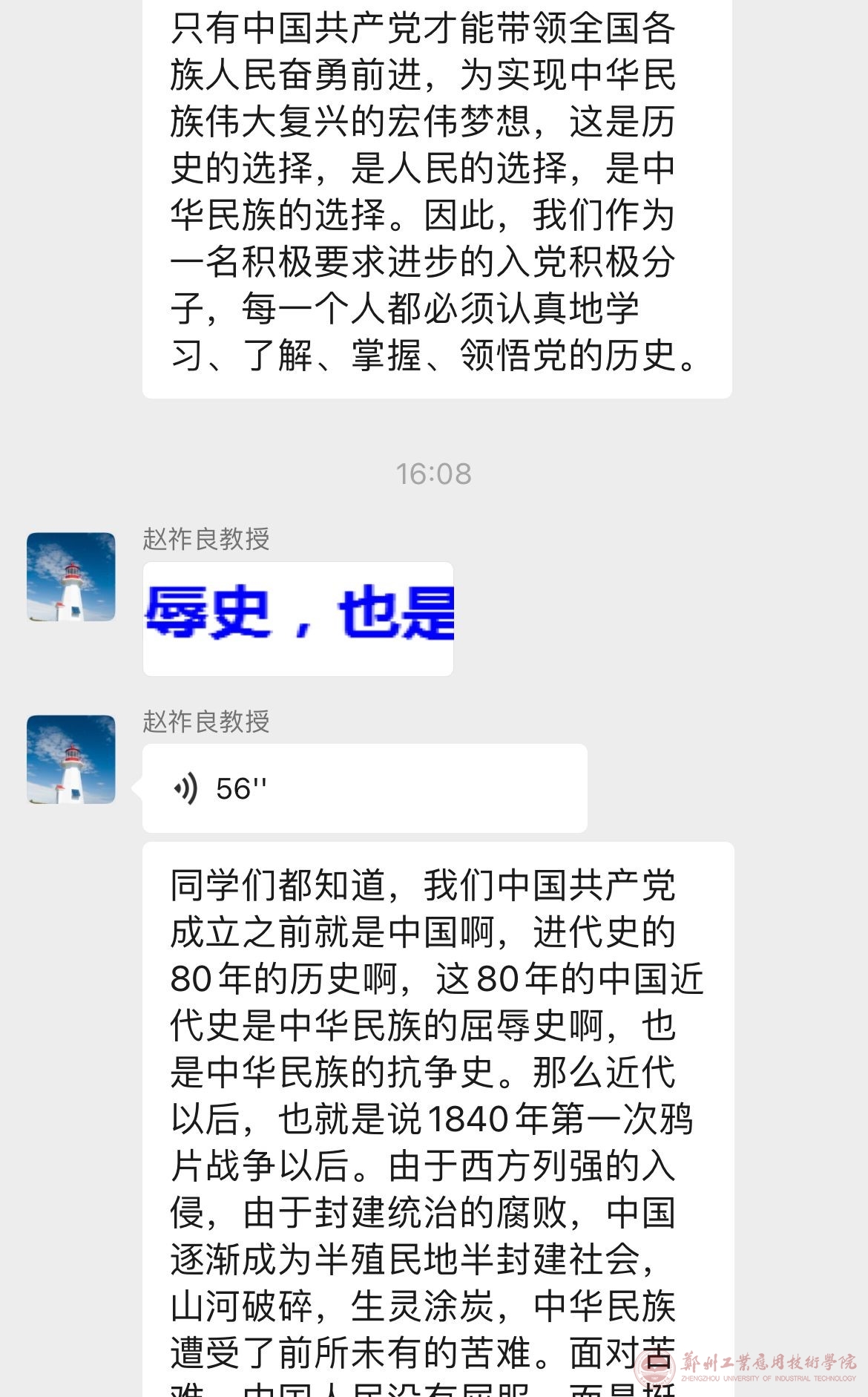Open sender's avatar beside the image message
The width and height of the screenshot is (868, 1397).
71,577
